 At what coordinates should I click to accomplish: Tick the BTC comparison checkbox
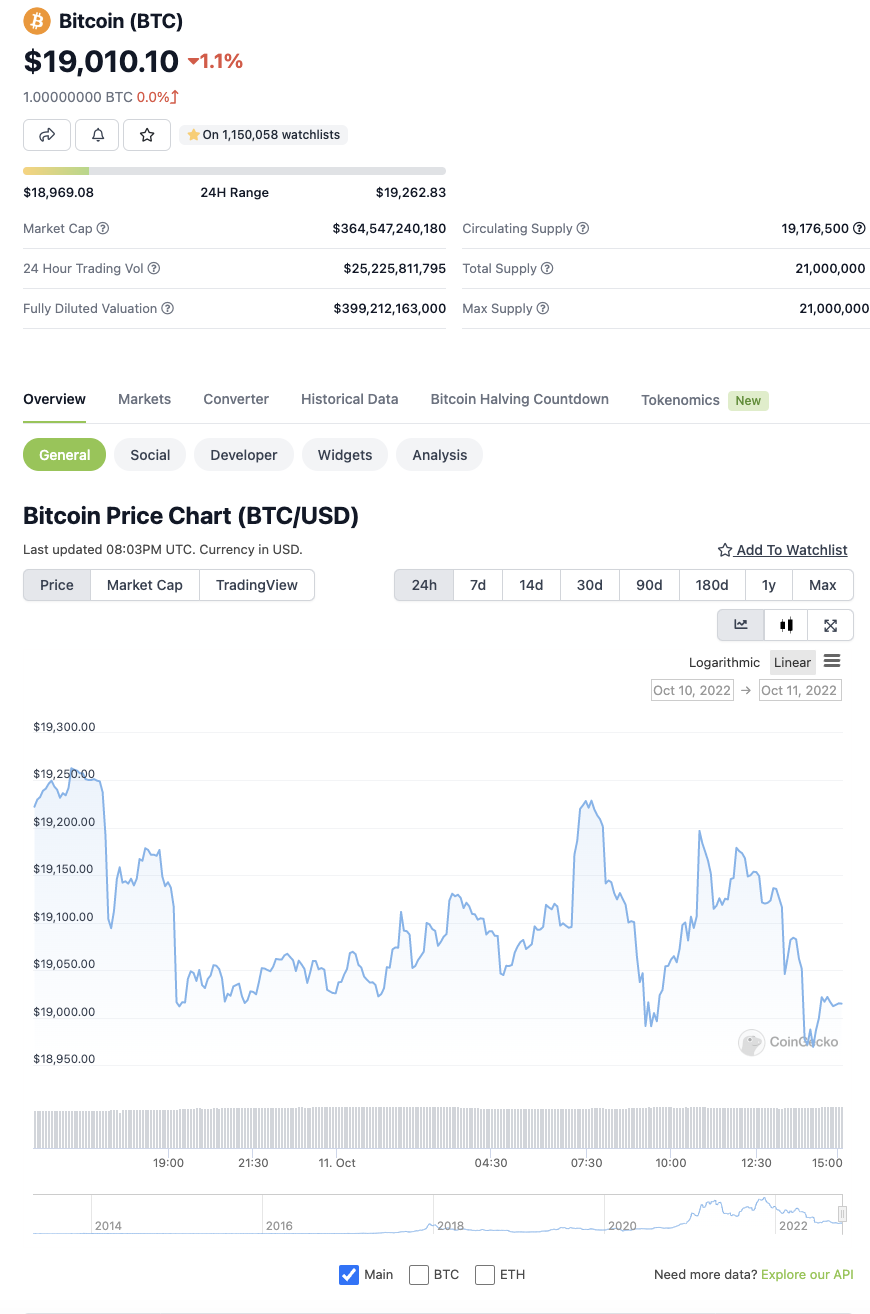pyautogui.click(x=419, y=1275)
